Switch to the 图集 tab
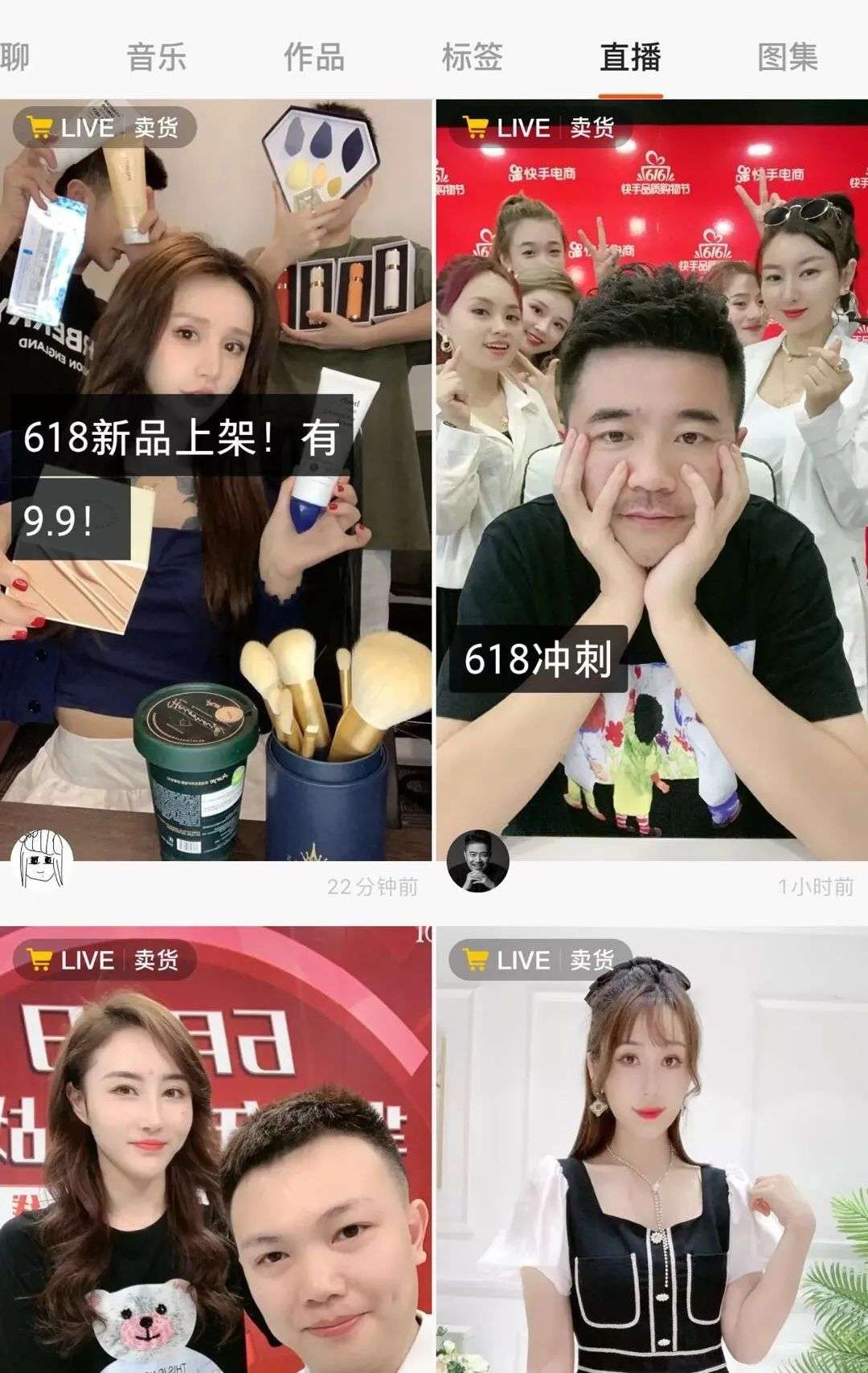Screen dimensions: 868x1373 click(x=788, y=57)
